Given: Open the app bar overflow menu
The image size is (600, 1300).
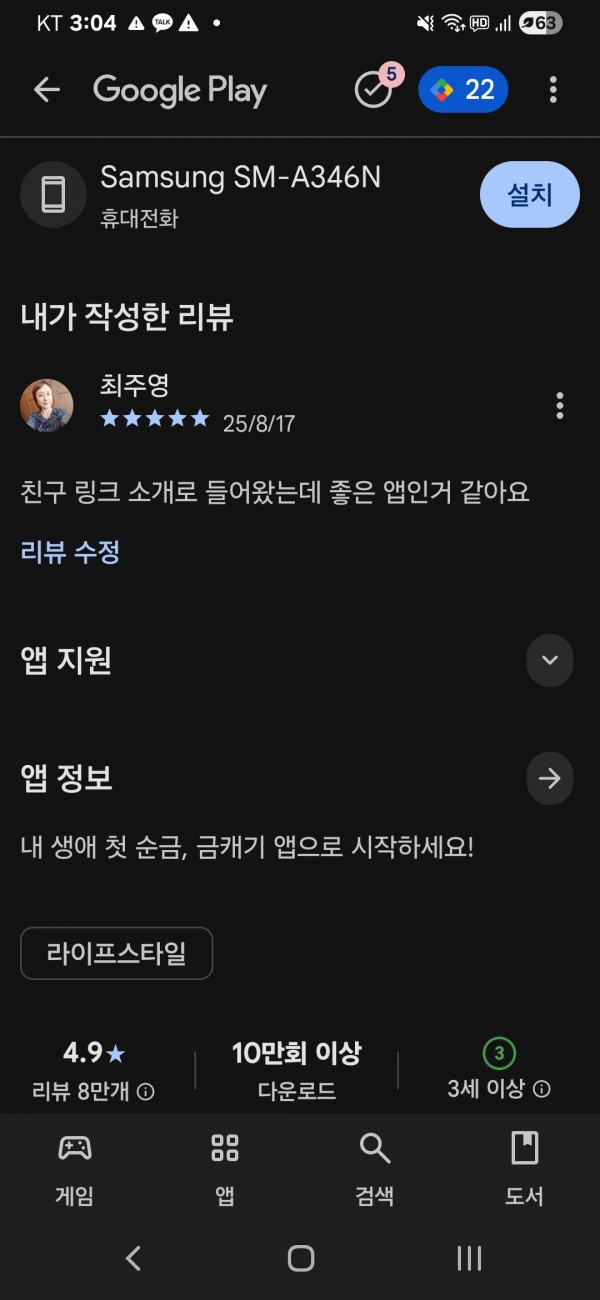Looking at the screenshot, I should [553, 90].
